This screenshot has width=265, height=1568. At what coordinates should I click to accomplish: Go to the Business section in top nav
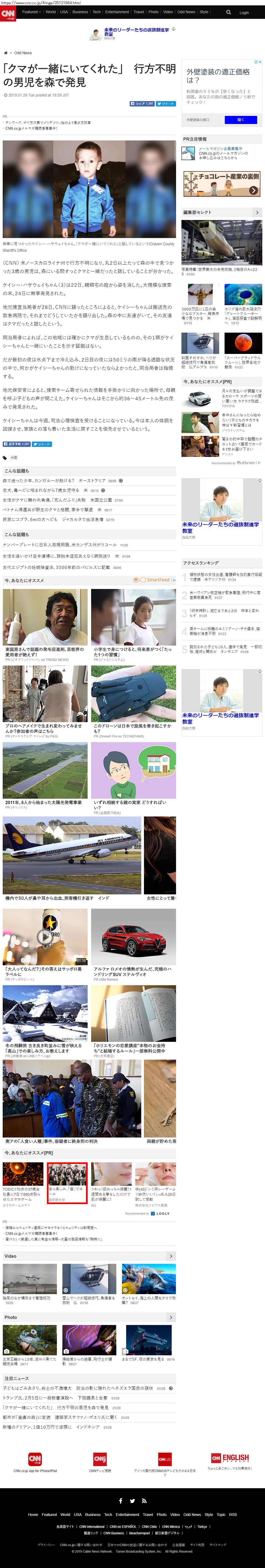80,12
